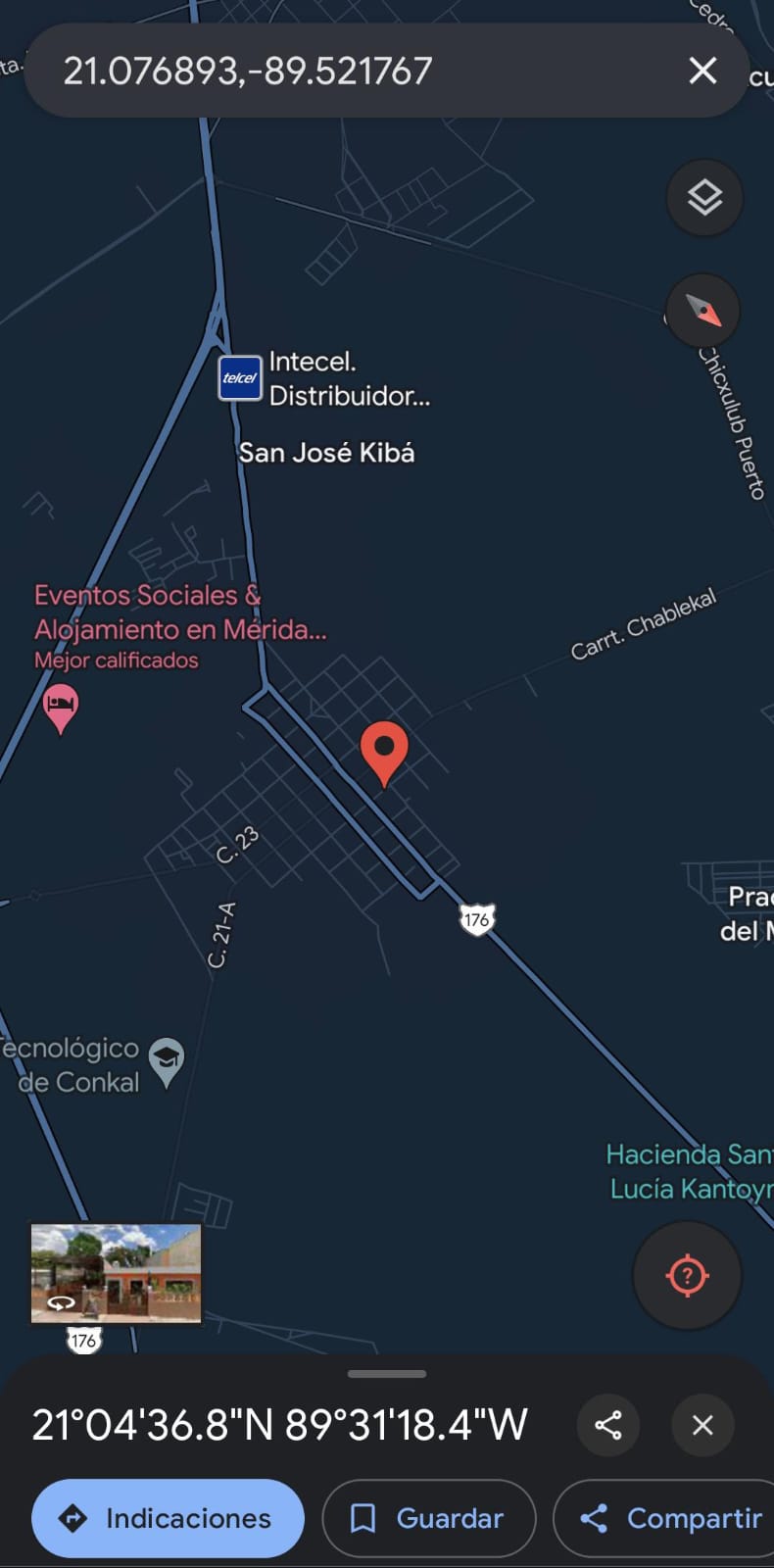The width and height of the screenshot is (774, 1568).
Task: Share location via round share icon
Action: tap(608, 1425)
